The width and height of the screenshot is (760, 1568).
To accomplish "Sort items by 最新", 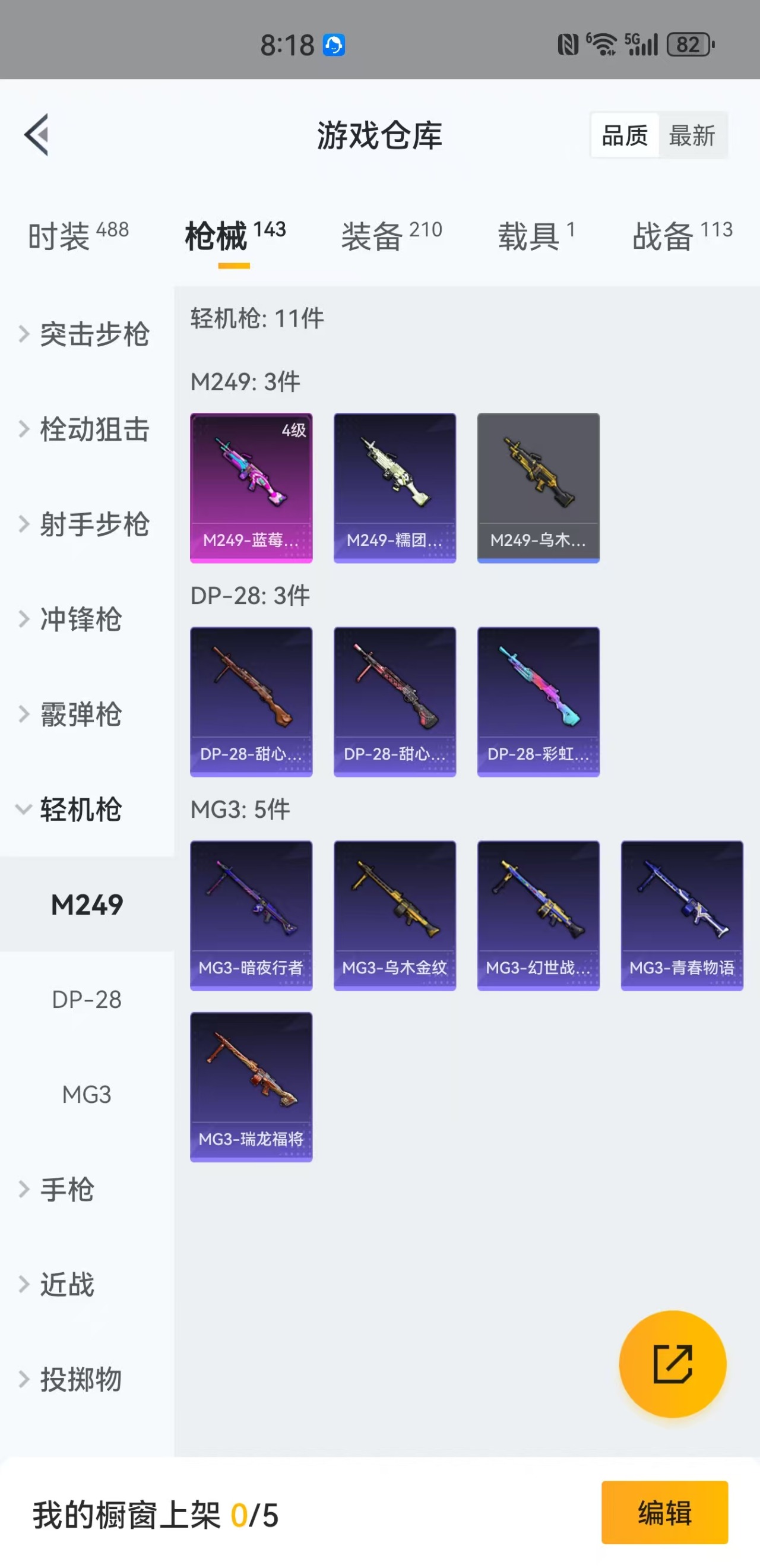I will [692, 135].
